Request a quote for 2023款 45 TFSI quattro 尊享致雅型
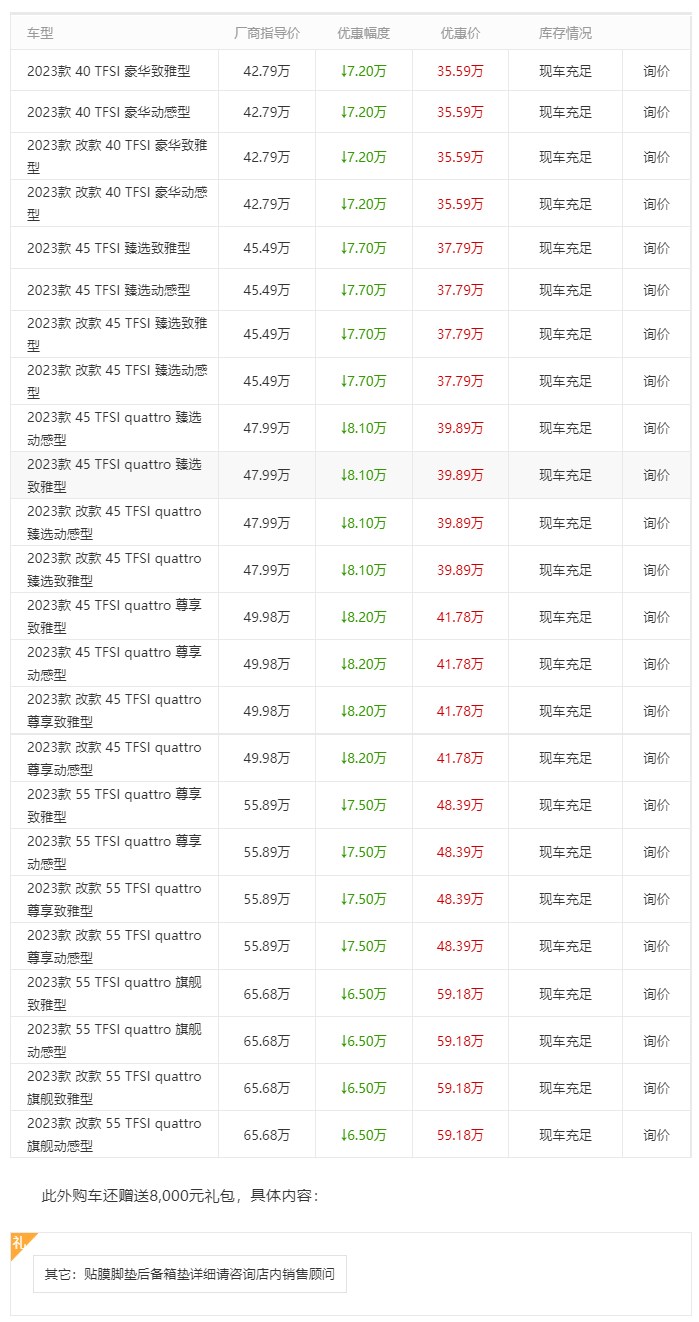The image size is (699, 1322). (656, 617)
